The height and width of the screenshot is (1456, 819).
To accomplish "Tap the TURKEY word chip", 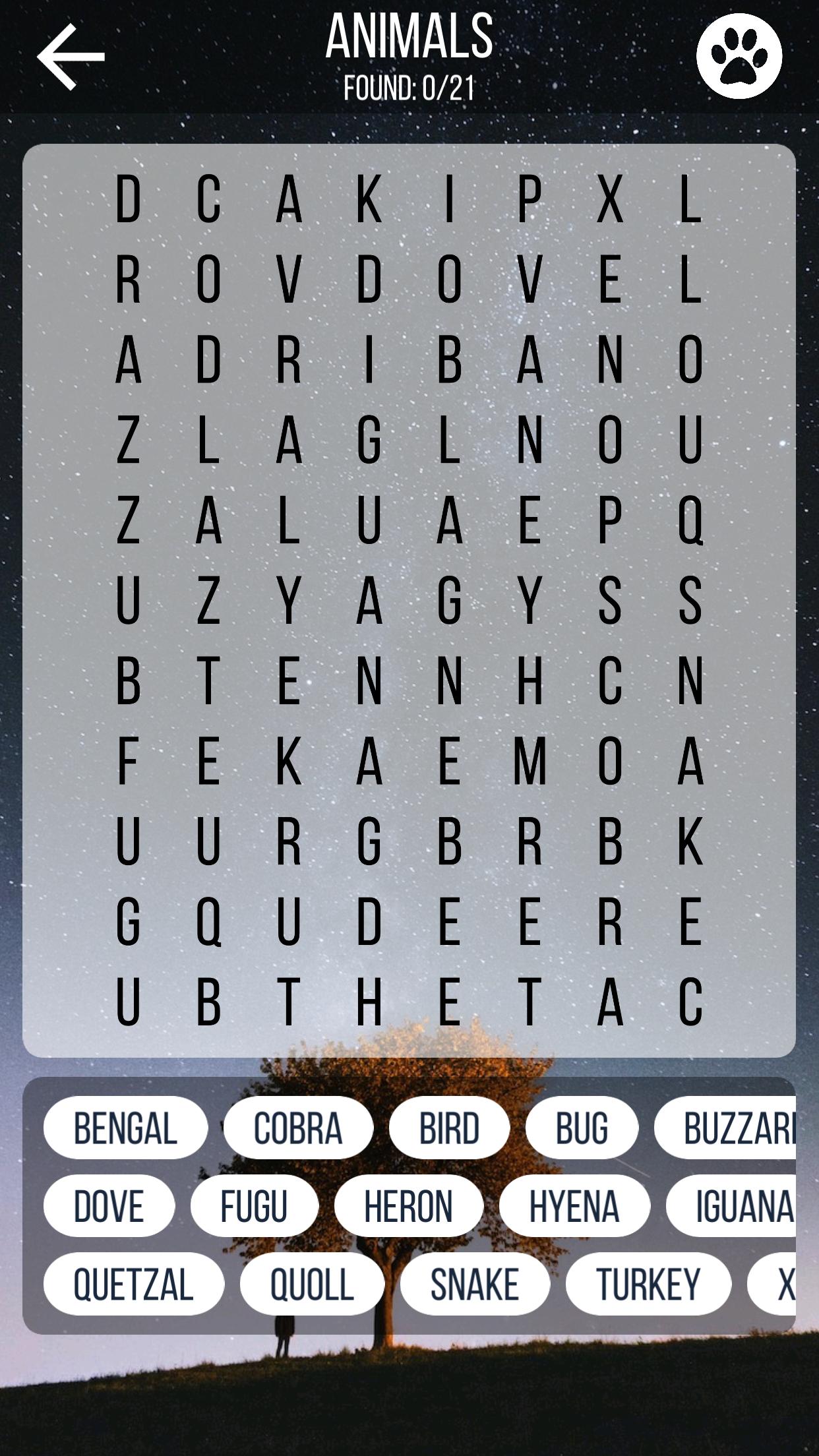I will tap(648, 1285).
